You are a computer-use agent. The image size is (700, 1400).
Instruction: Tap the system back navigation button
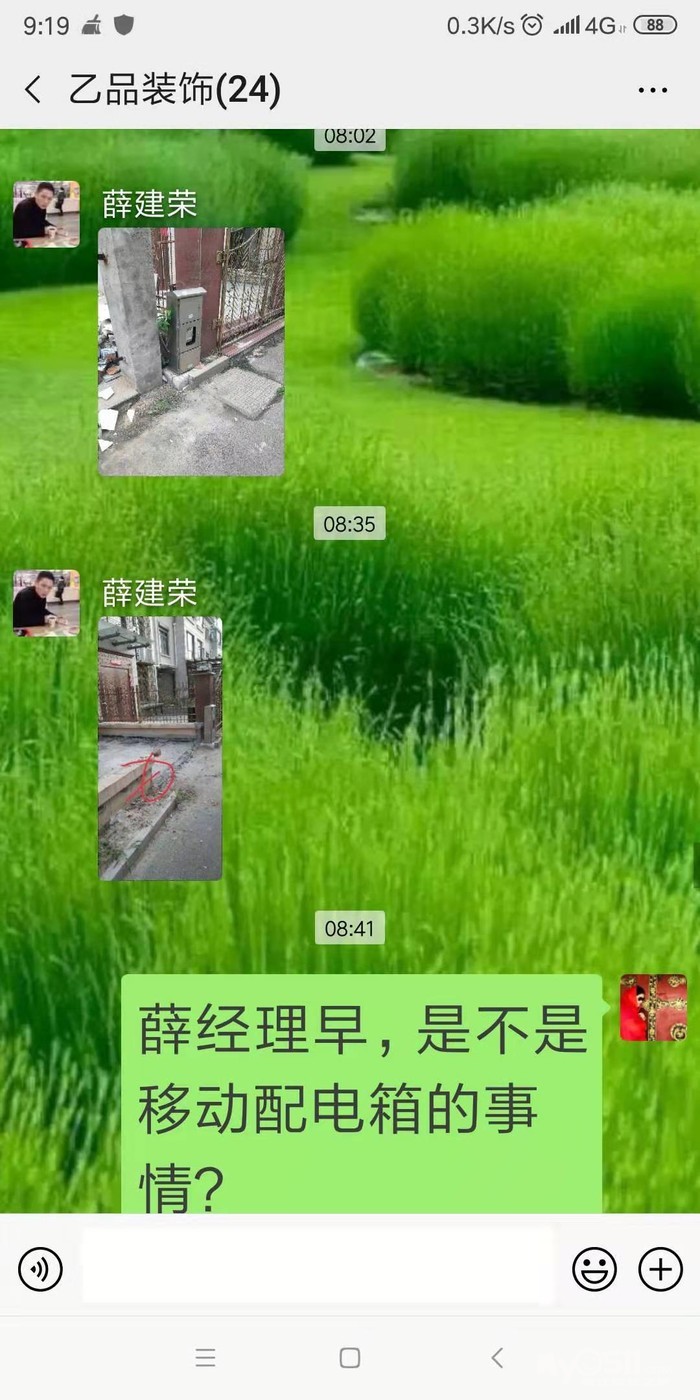[497, 1357]
